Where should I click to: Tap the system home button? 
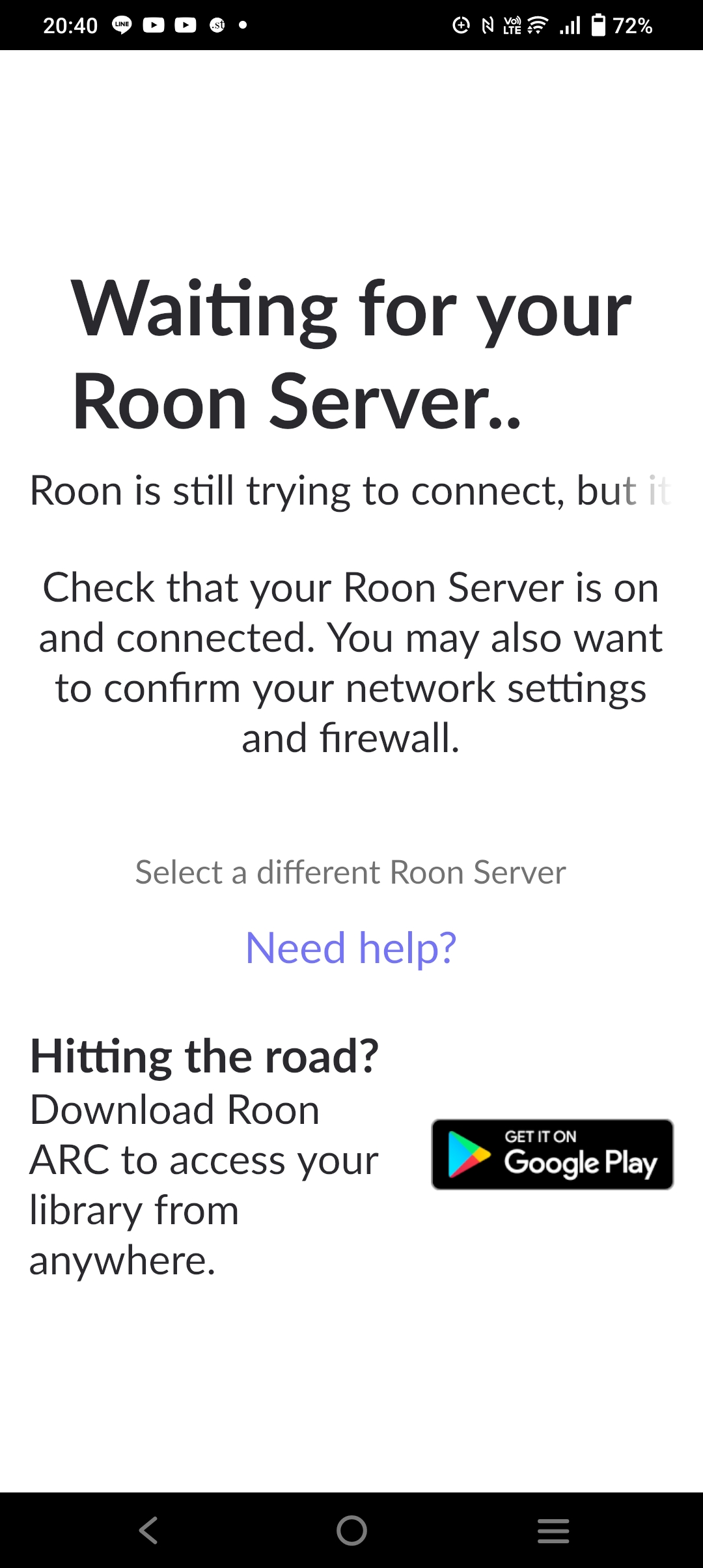[351, 1530]
